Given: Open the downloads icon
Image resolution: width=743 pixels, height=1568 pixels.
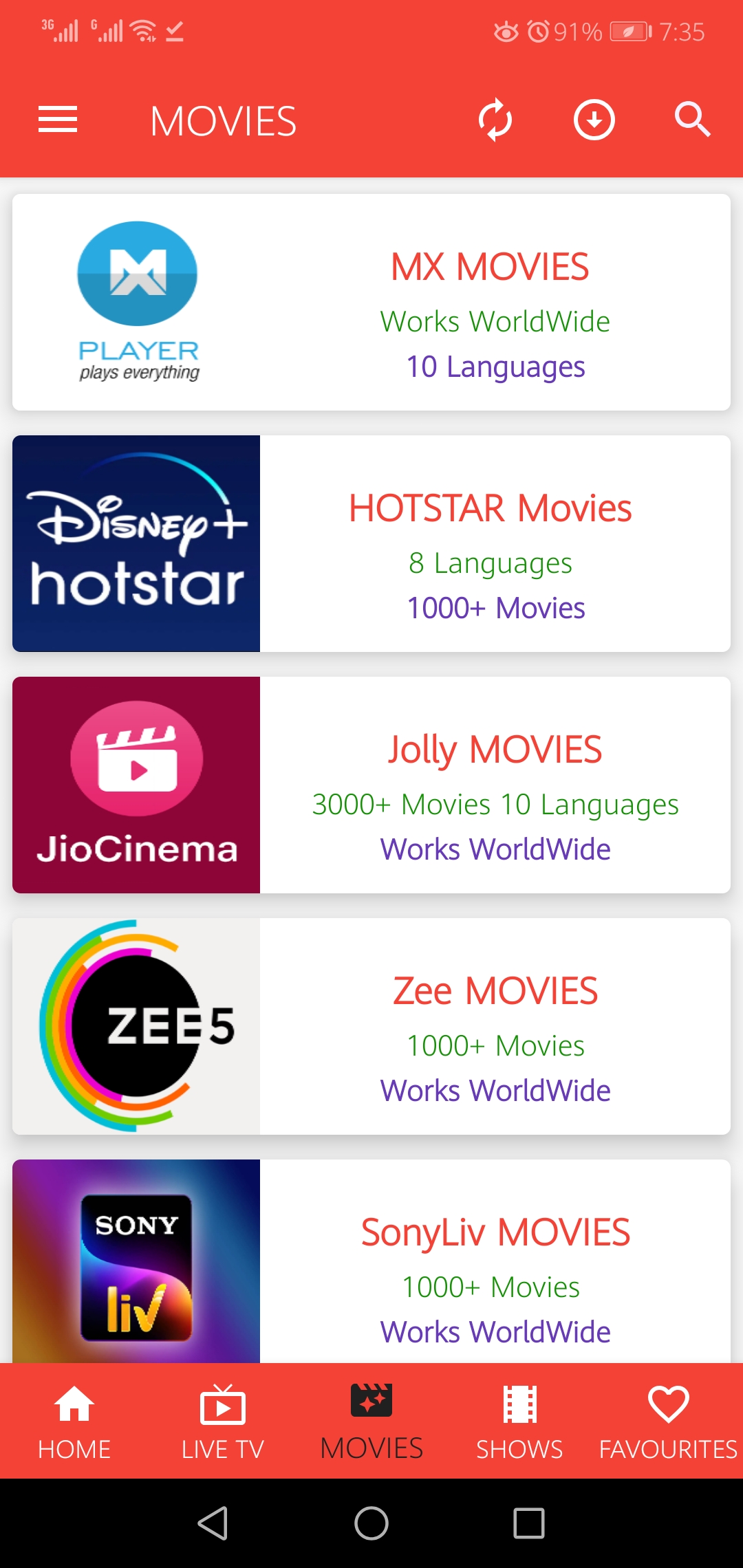Looking at the screenshot, I should click(x=594, y=120).
